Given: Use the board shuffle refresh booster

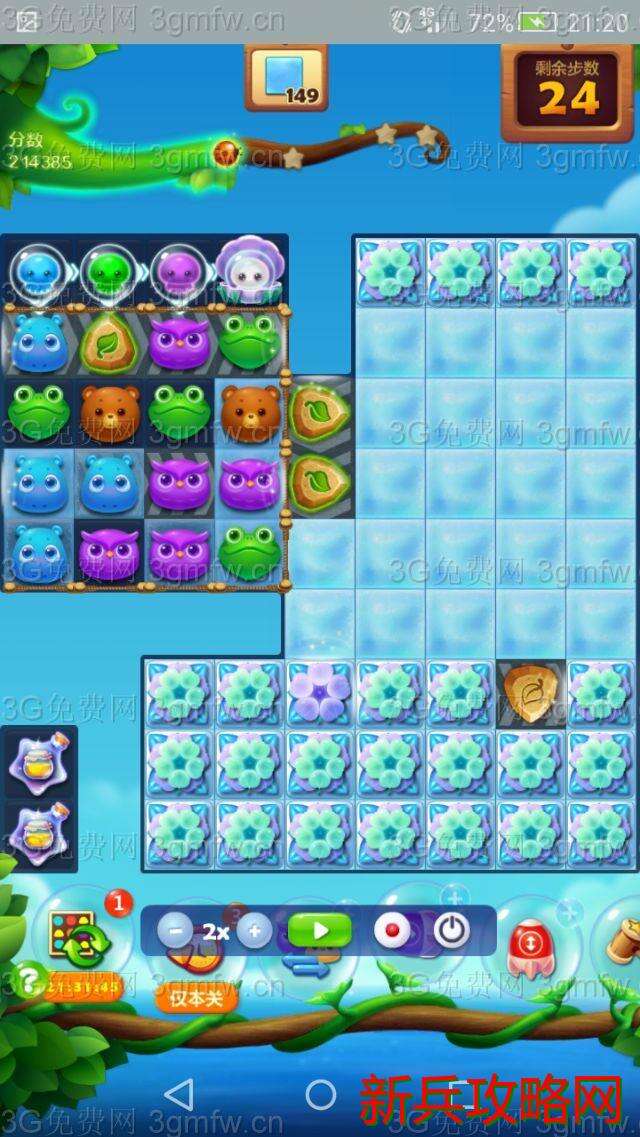Looking at the screenshot, I should tap(74, 940).
